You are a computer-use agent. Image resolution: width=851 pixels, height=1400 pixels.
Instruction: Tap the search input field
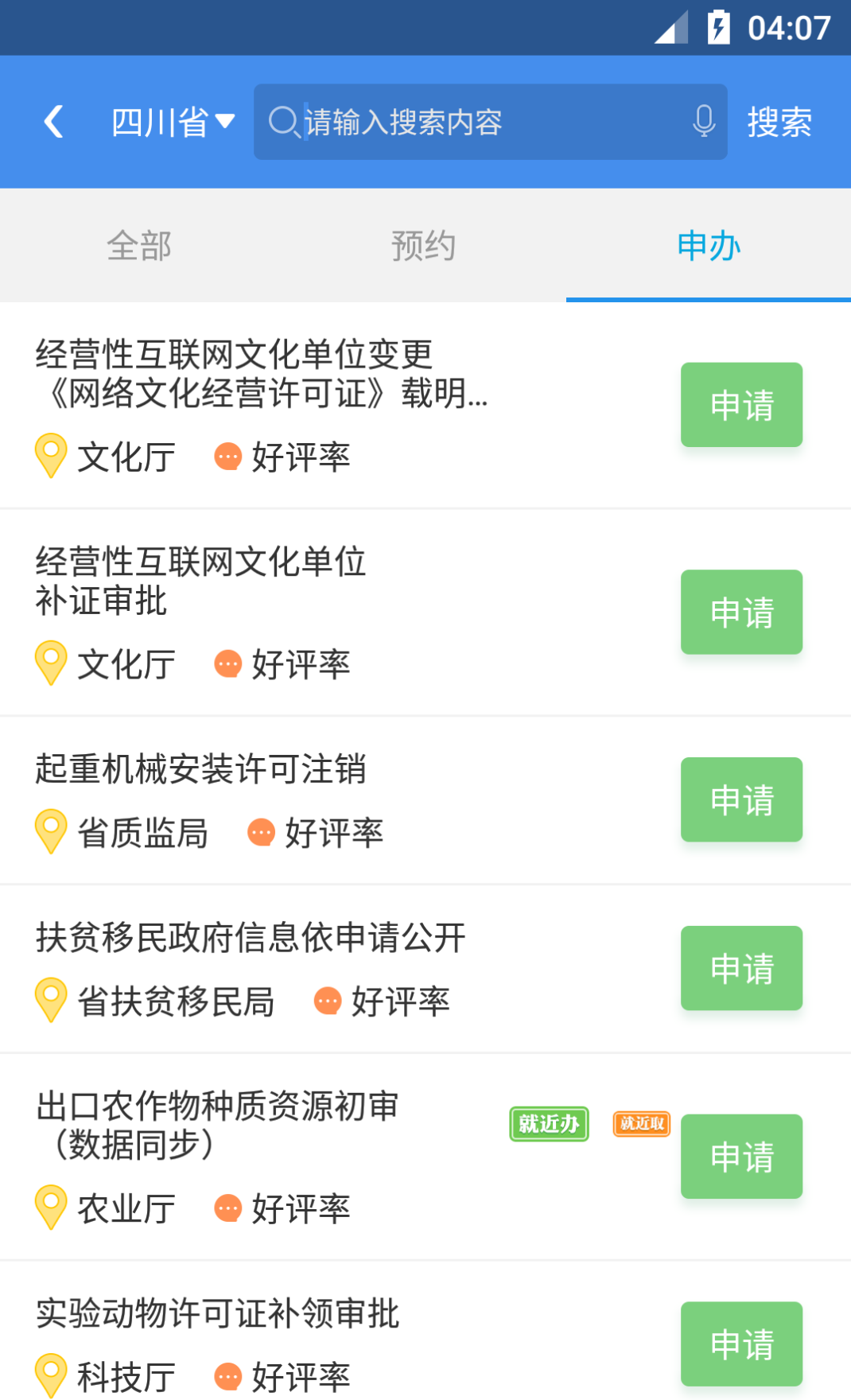(x=477, y=122)
